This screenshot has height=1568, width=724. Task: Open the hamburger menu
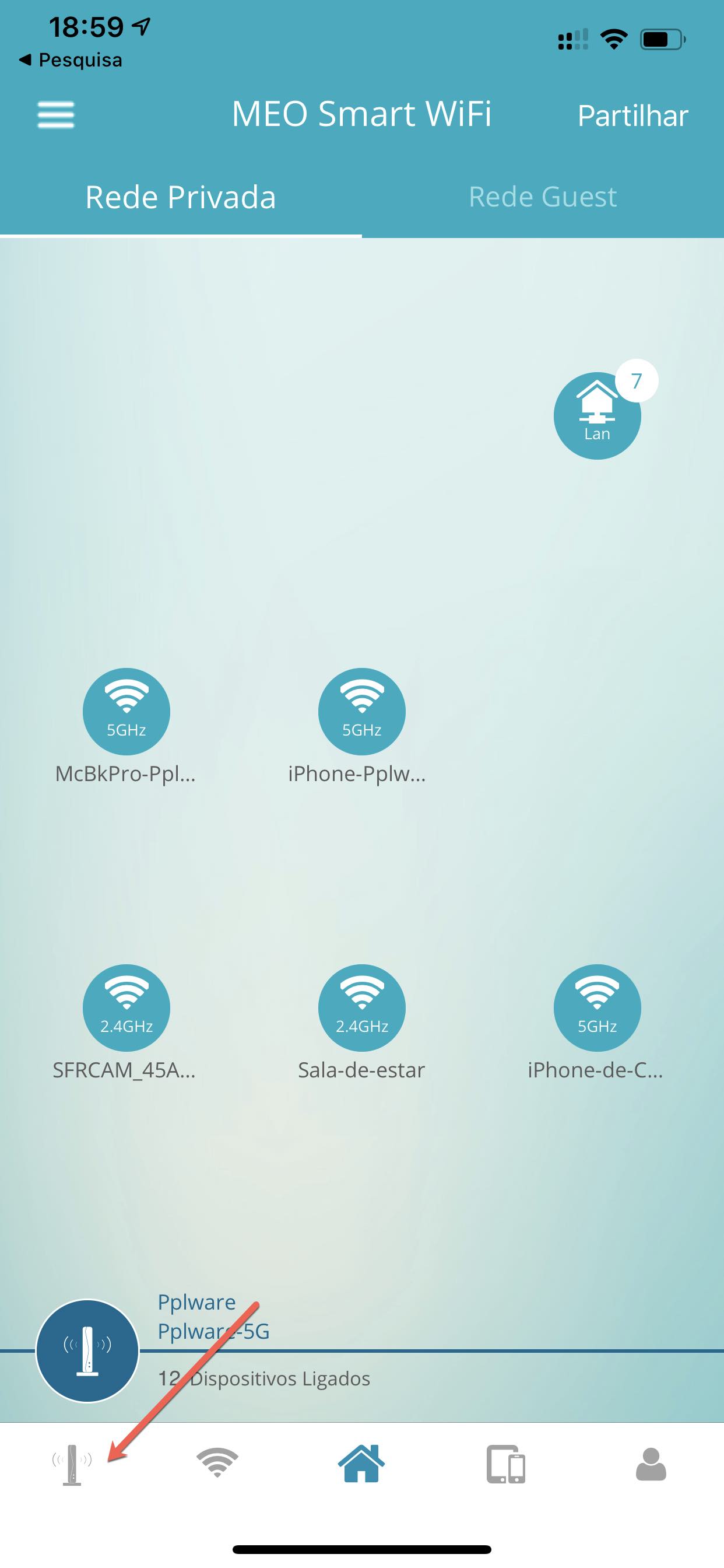(x=56, y=114)
